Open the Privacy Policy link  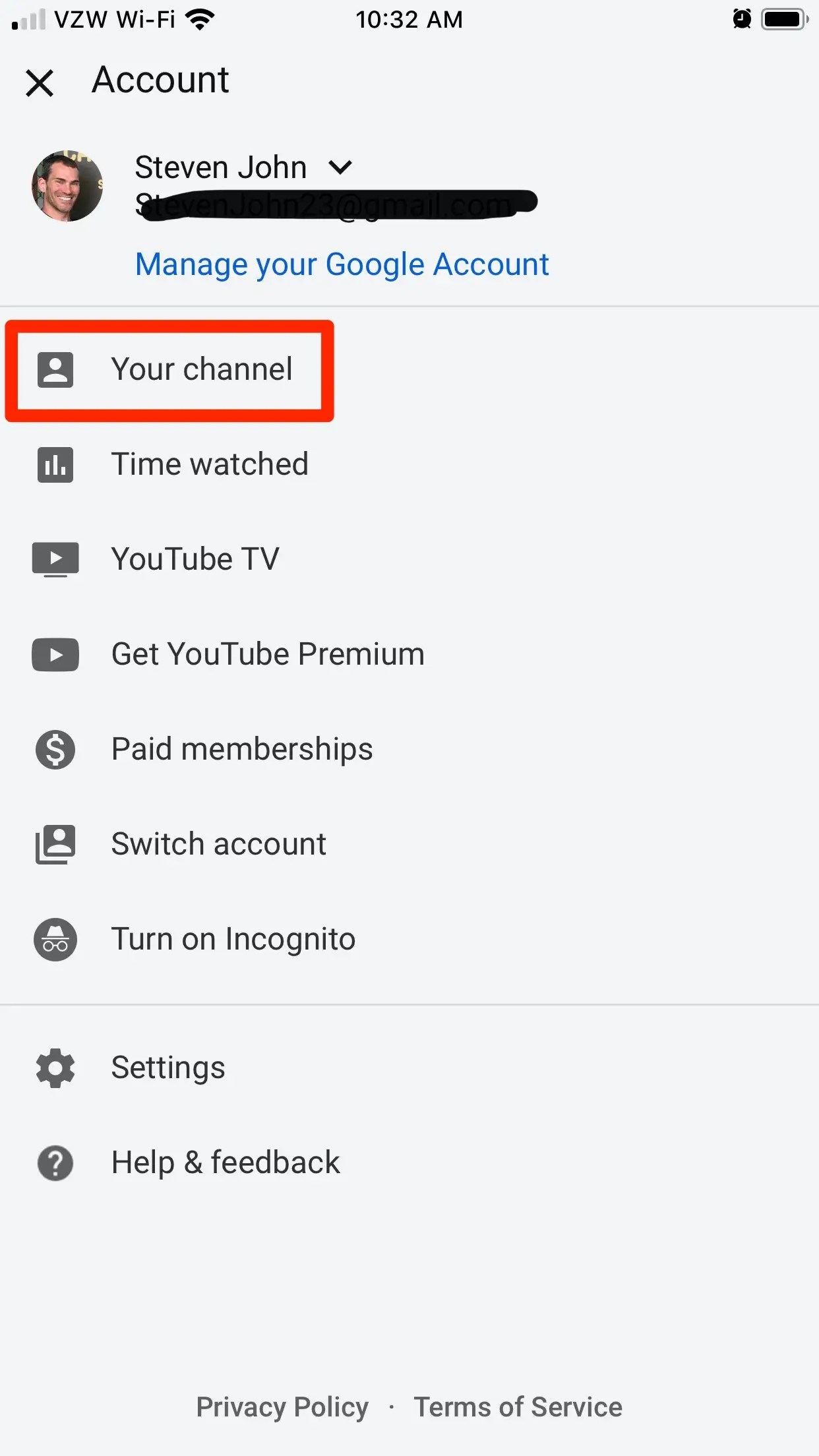[282, 1407]
